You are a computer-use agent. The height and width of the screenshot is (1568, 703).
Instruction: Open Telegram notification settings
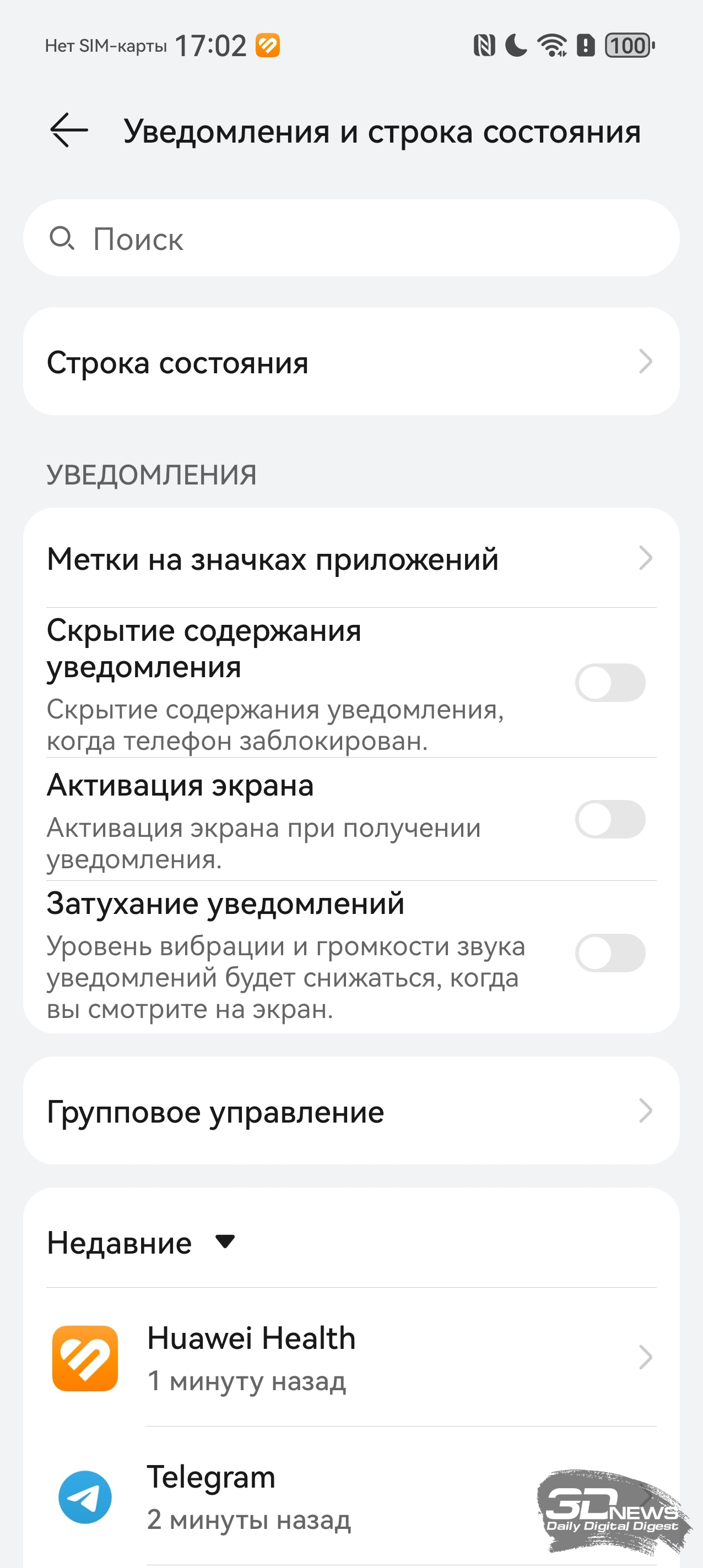(351, 1496)
